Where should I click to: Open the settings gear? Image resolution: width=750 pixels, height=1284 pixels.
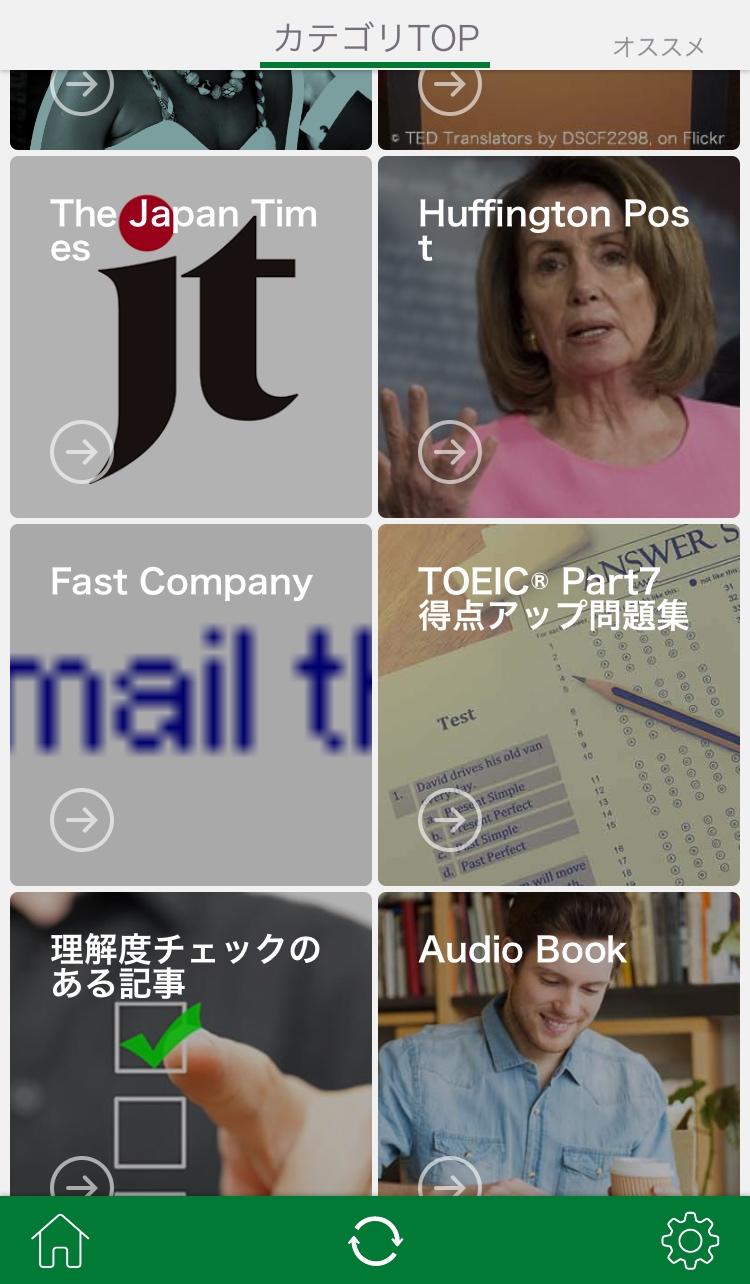pos(690,1241)
